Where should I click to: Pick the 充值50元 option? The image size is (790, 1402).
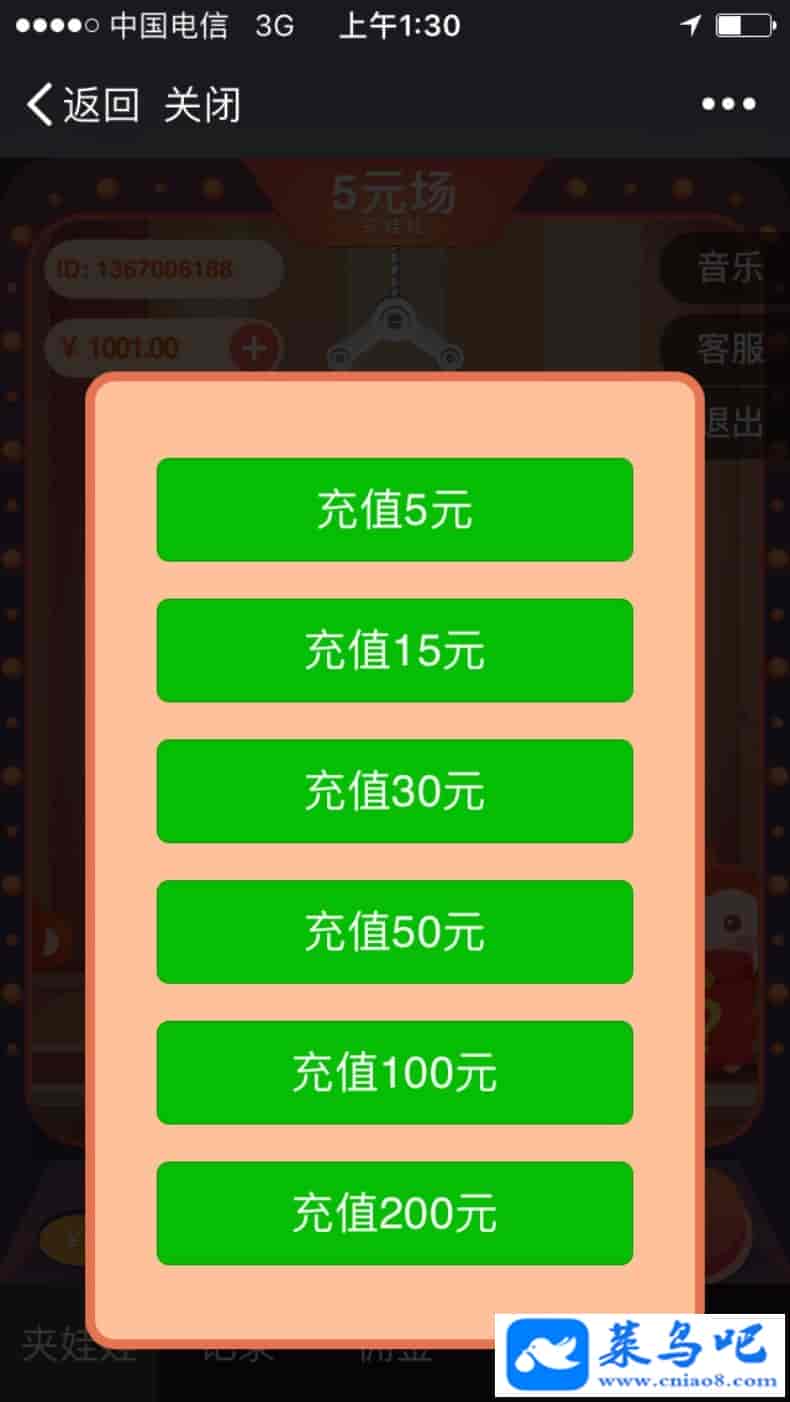pyautogui.click(x=395, y=932)
